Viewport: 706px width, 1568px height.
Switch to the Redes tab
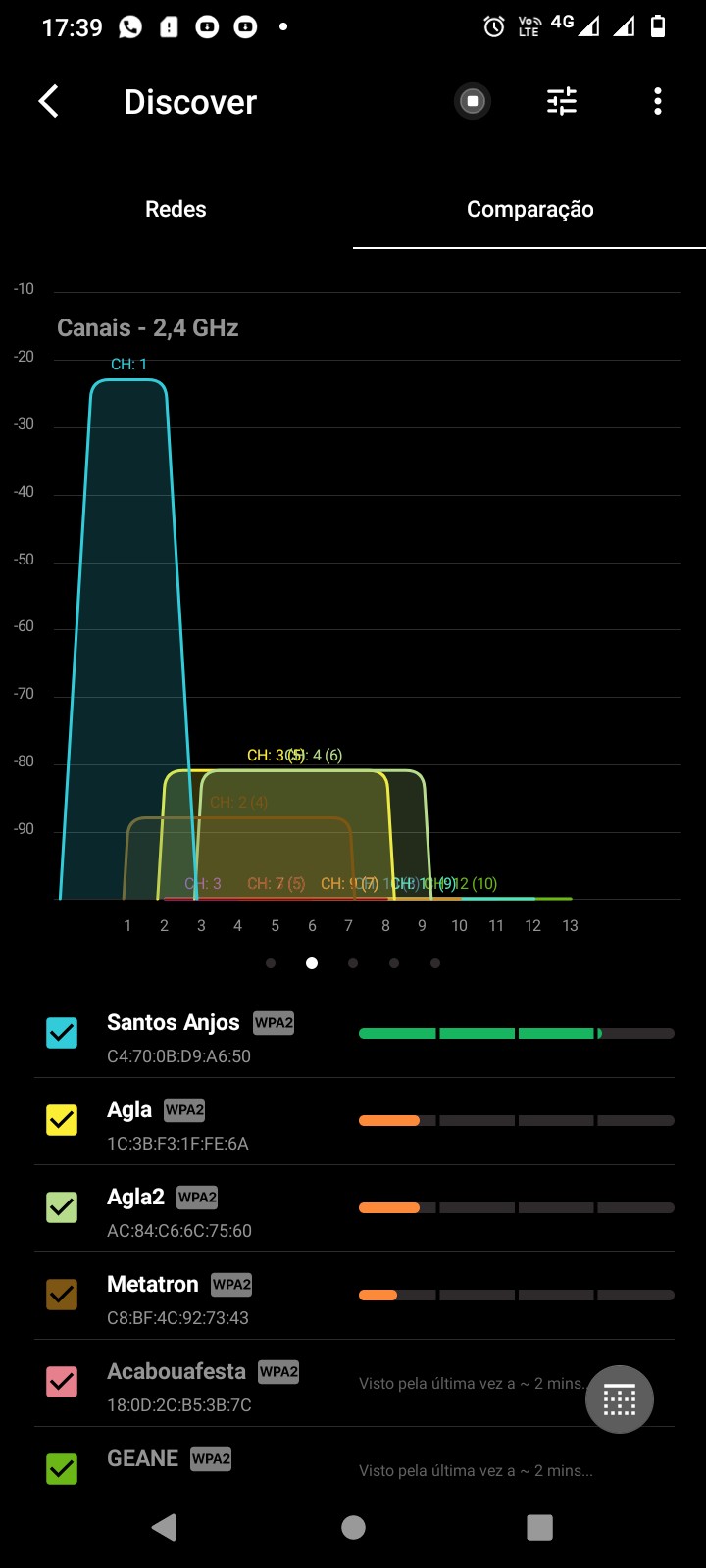[x=176, y=209]
